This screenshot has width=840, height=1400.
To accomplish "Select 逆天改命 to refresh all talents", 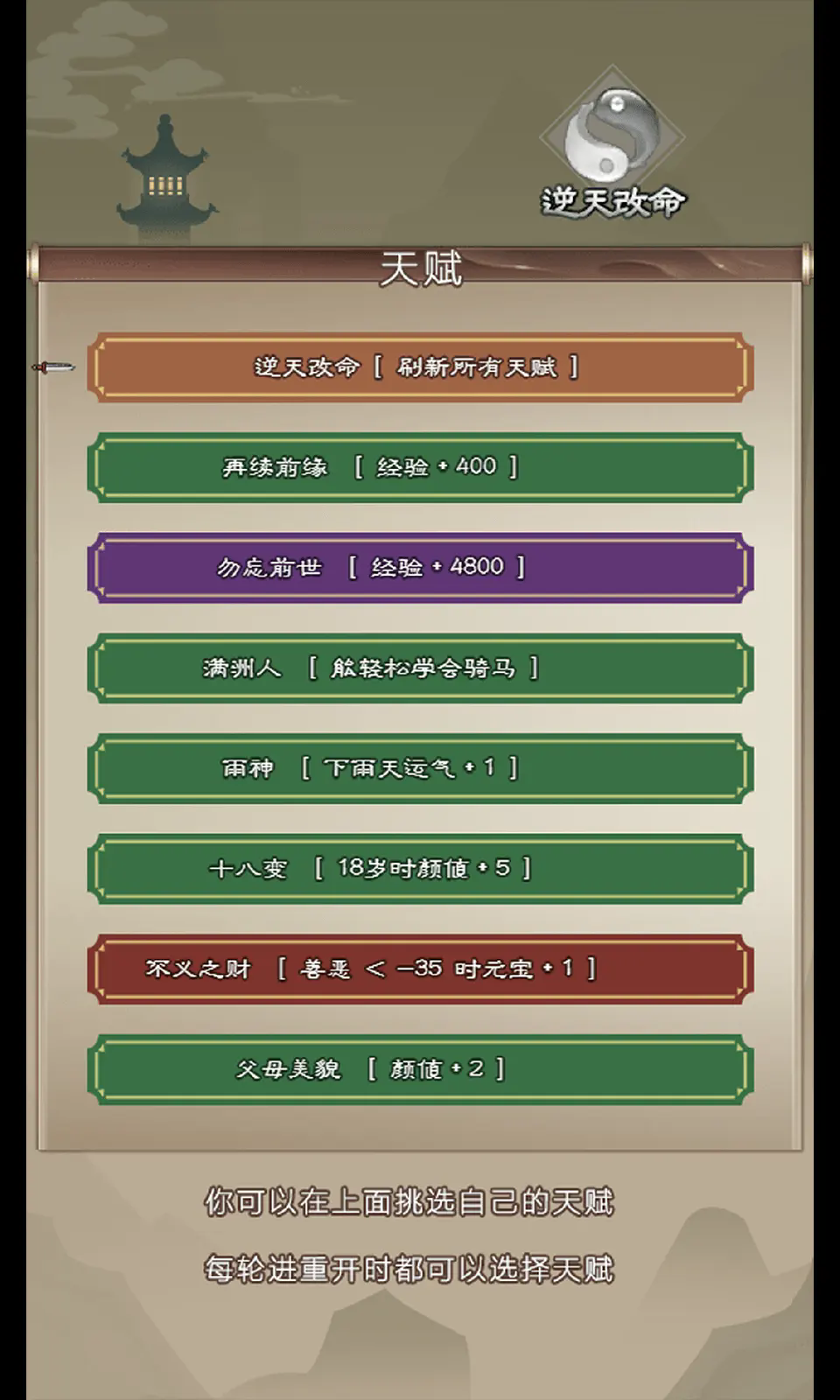I will (x=420, y=367).
